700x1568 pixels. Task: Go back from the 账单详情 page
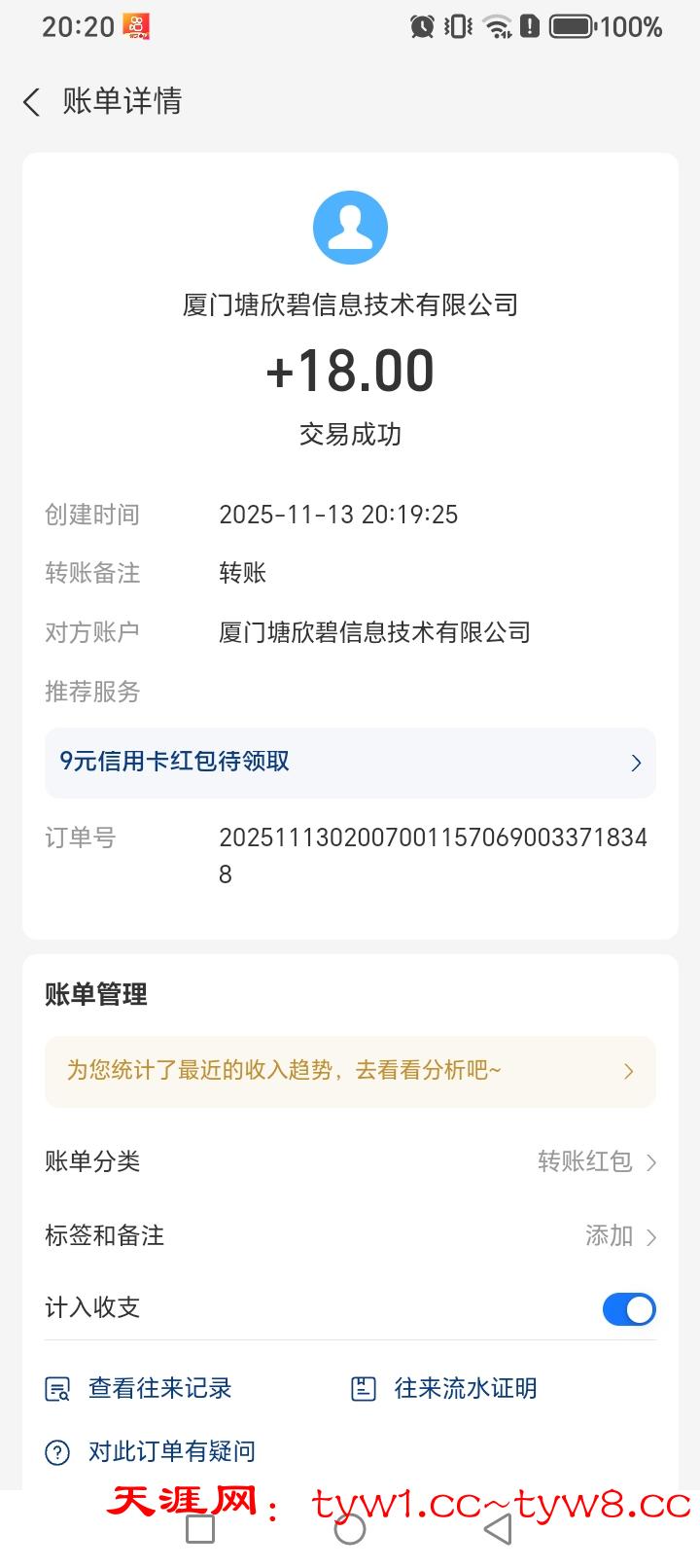(32, 102)
